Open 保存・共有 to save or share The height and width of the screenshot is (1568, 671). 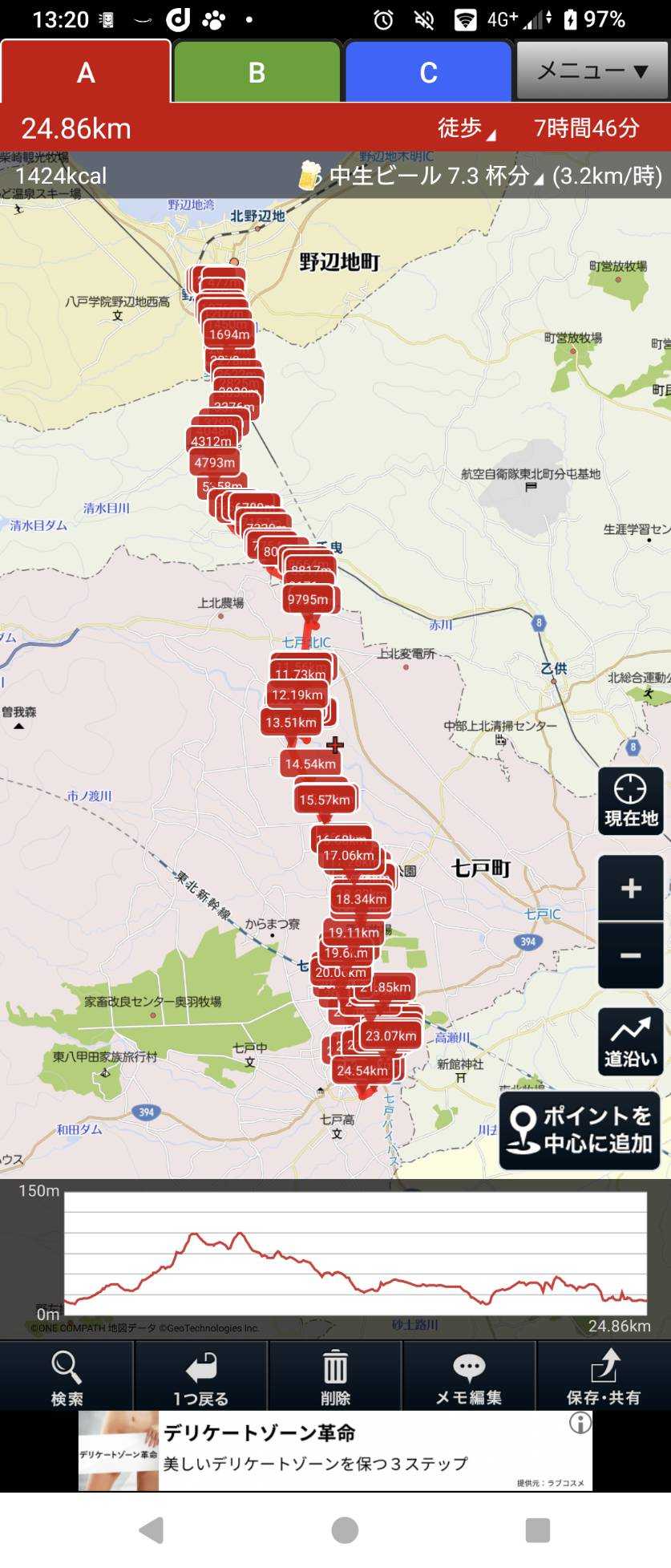coord(604,1378)
